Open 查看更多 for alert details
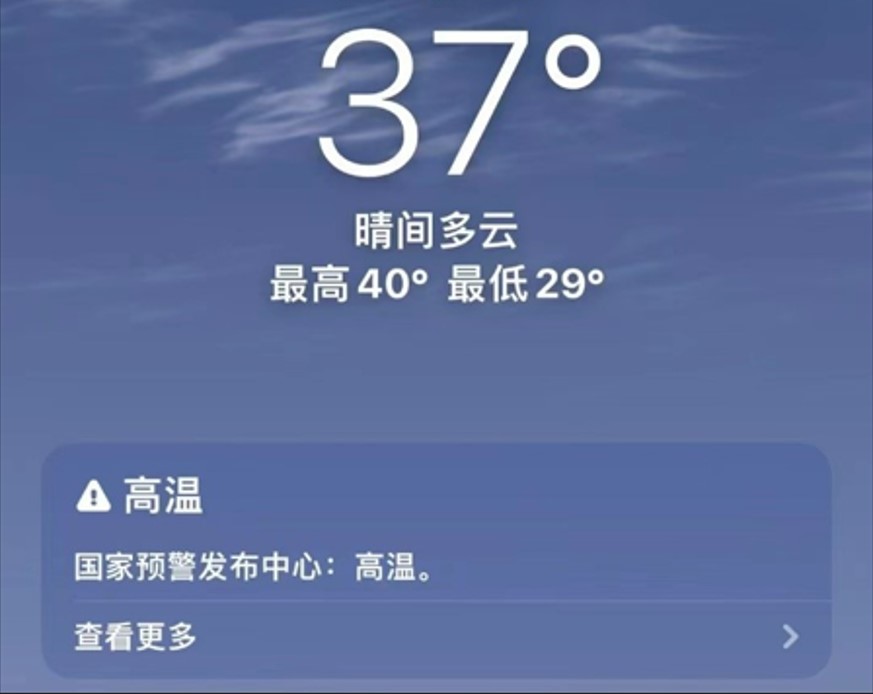This screenshot has width=873, height=694. click(136, 636)
